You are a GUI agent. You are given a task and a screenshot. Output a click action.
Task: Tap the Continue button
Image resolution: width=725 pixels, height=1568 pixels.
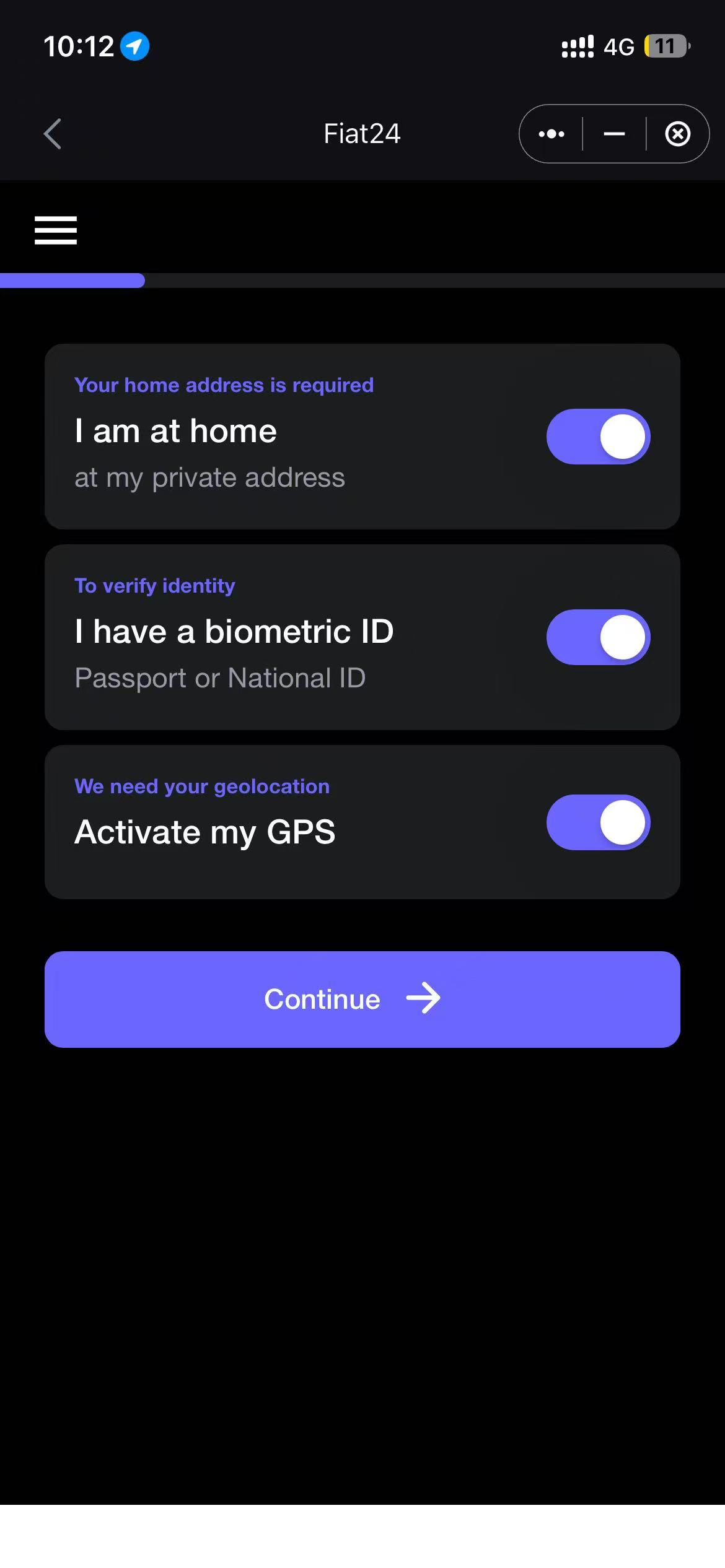pos(362,1000)
